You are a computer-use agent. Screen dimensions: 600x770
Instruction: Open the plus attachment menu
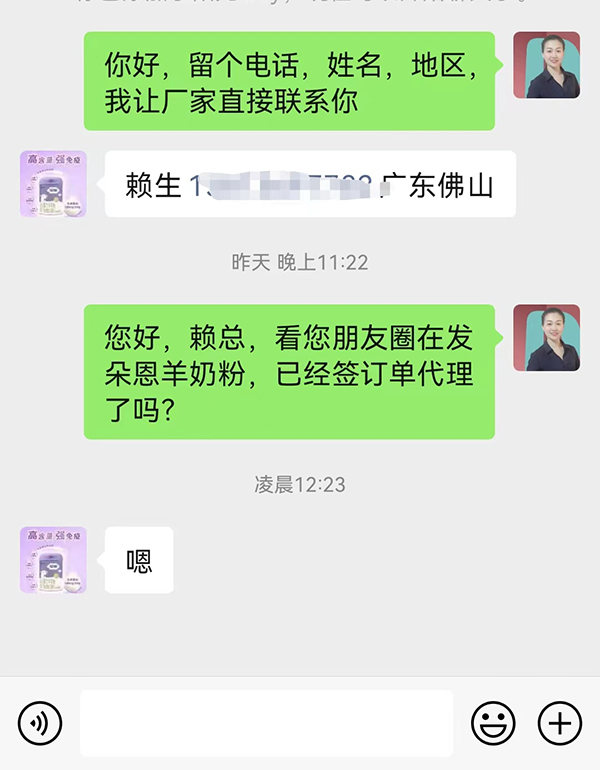click(x=560, y=722)
